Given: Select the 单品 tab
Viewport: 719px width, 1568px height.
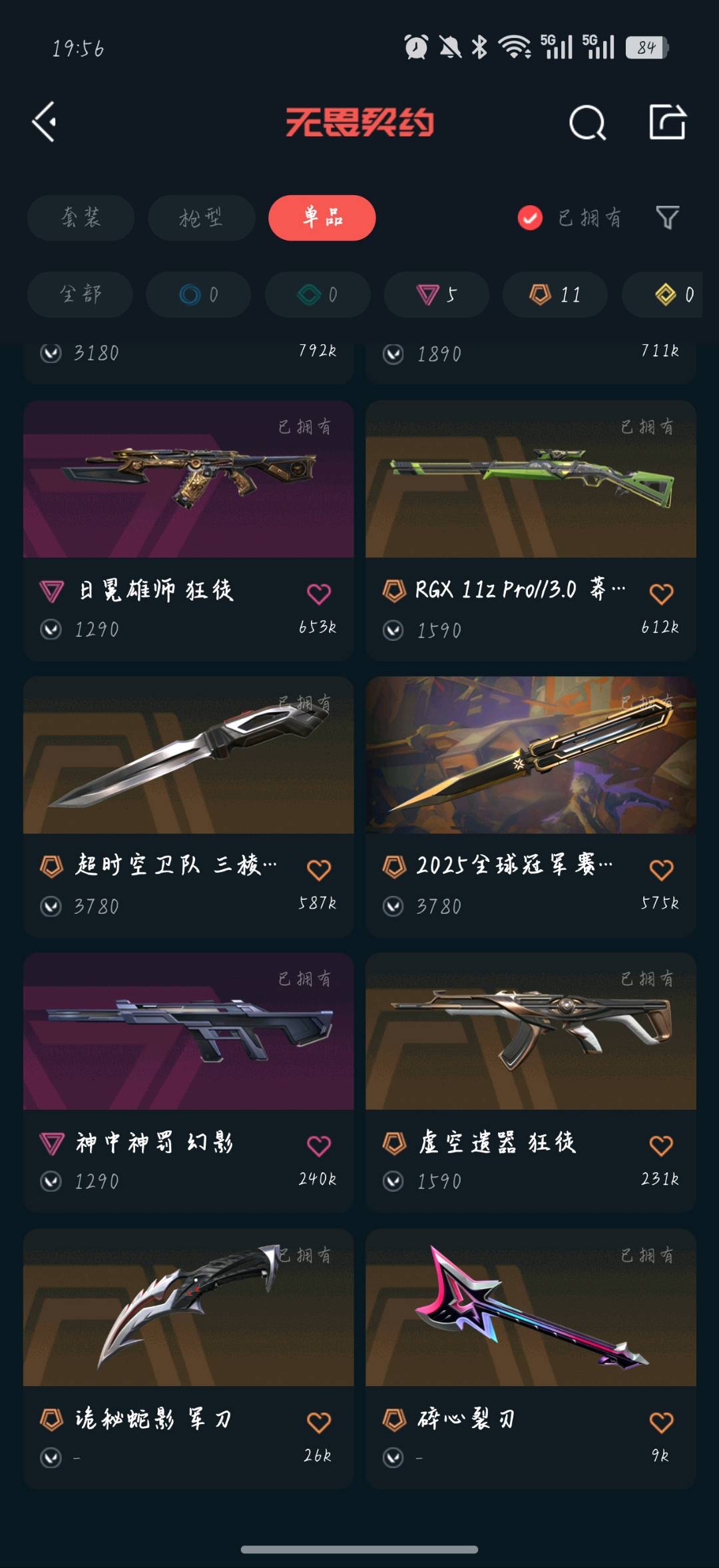Looking at the screenshot, I should pyautogui.click(x=322, y=218).
